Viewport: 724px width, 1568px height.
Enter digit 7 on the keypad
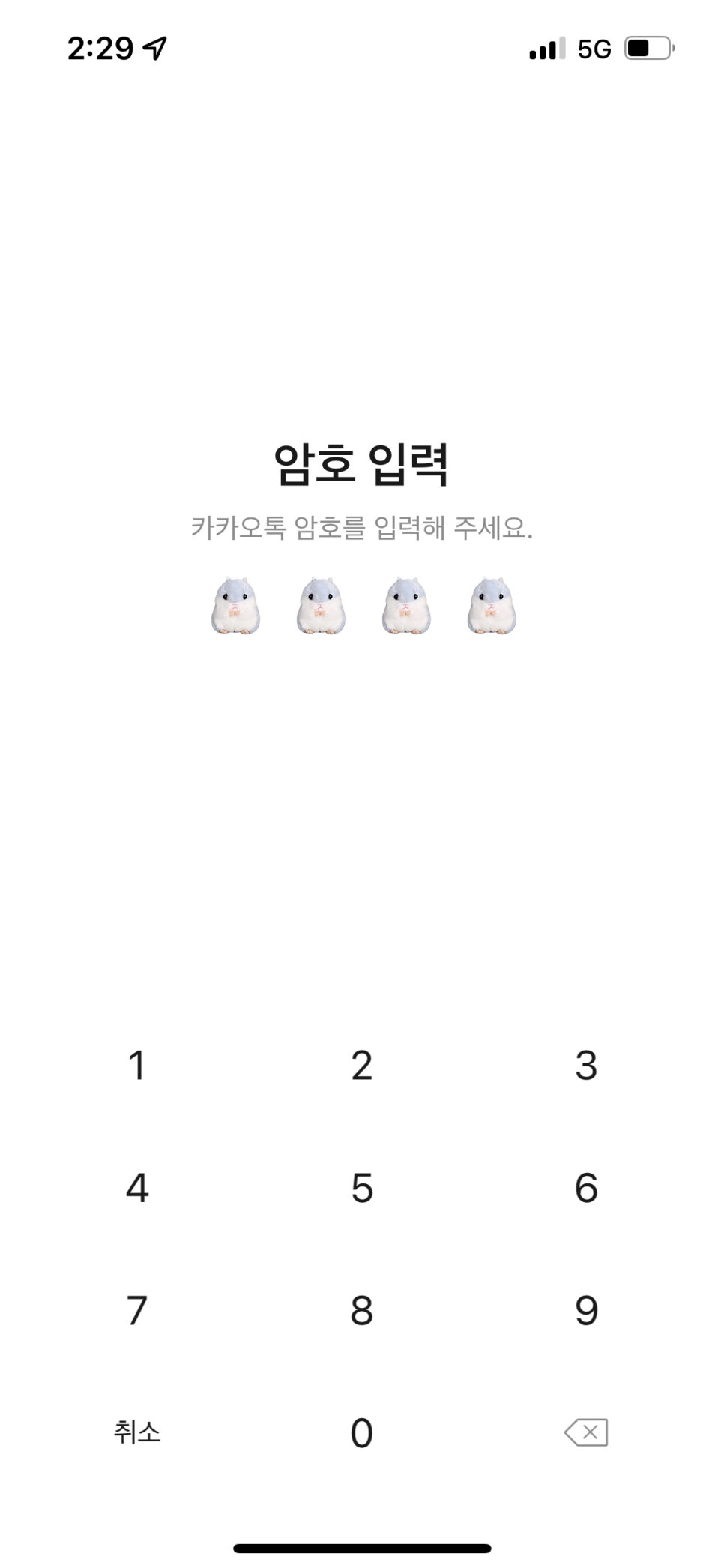coord(136,1310)
